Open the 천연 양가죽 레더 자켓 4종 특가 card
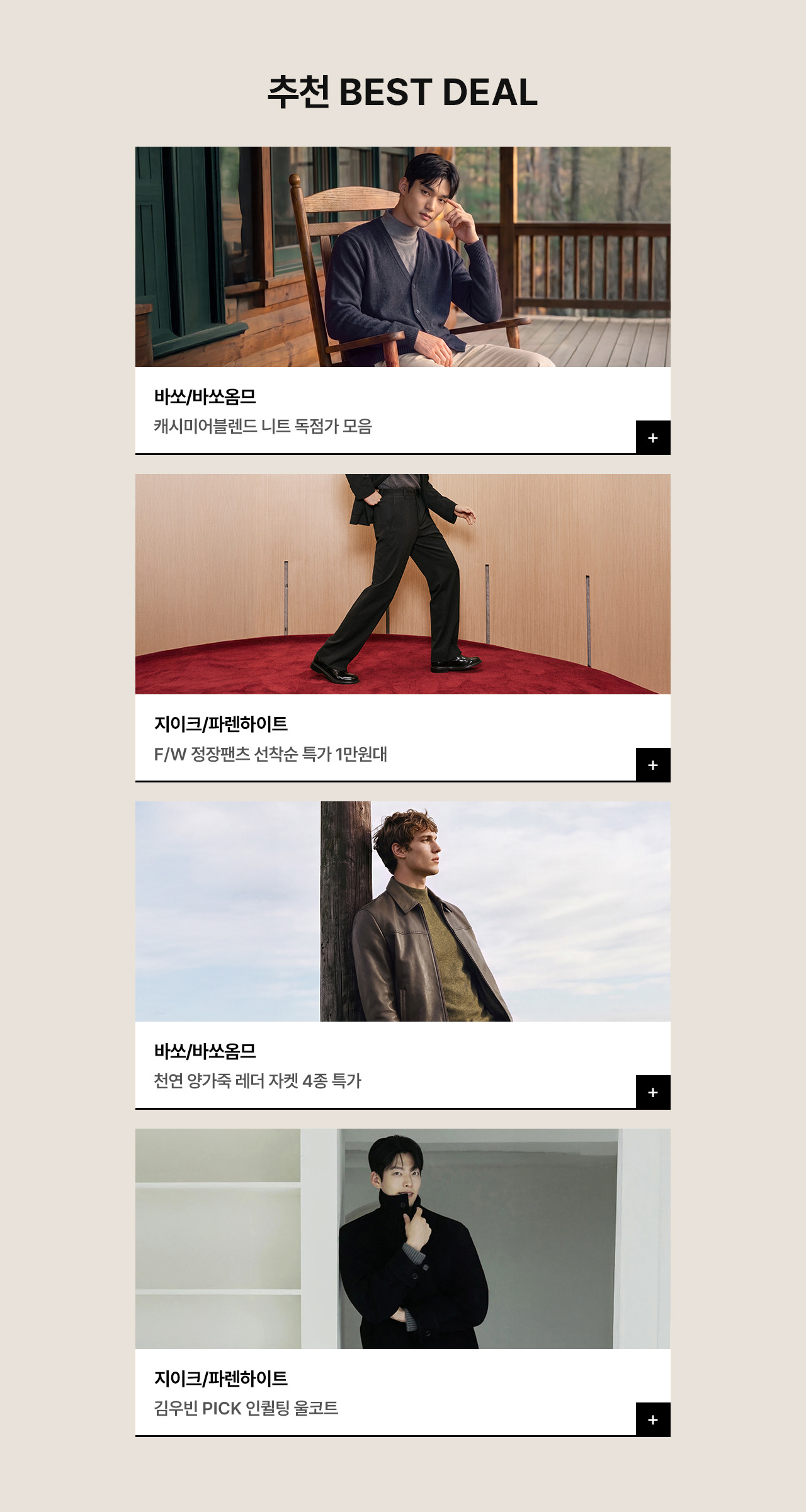 click(x=403, y=955)
